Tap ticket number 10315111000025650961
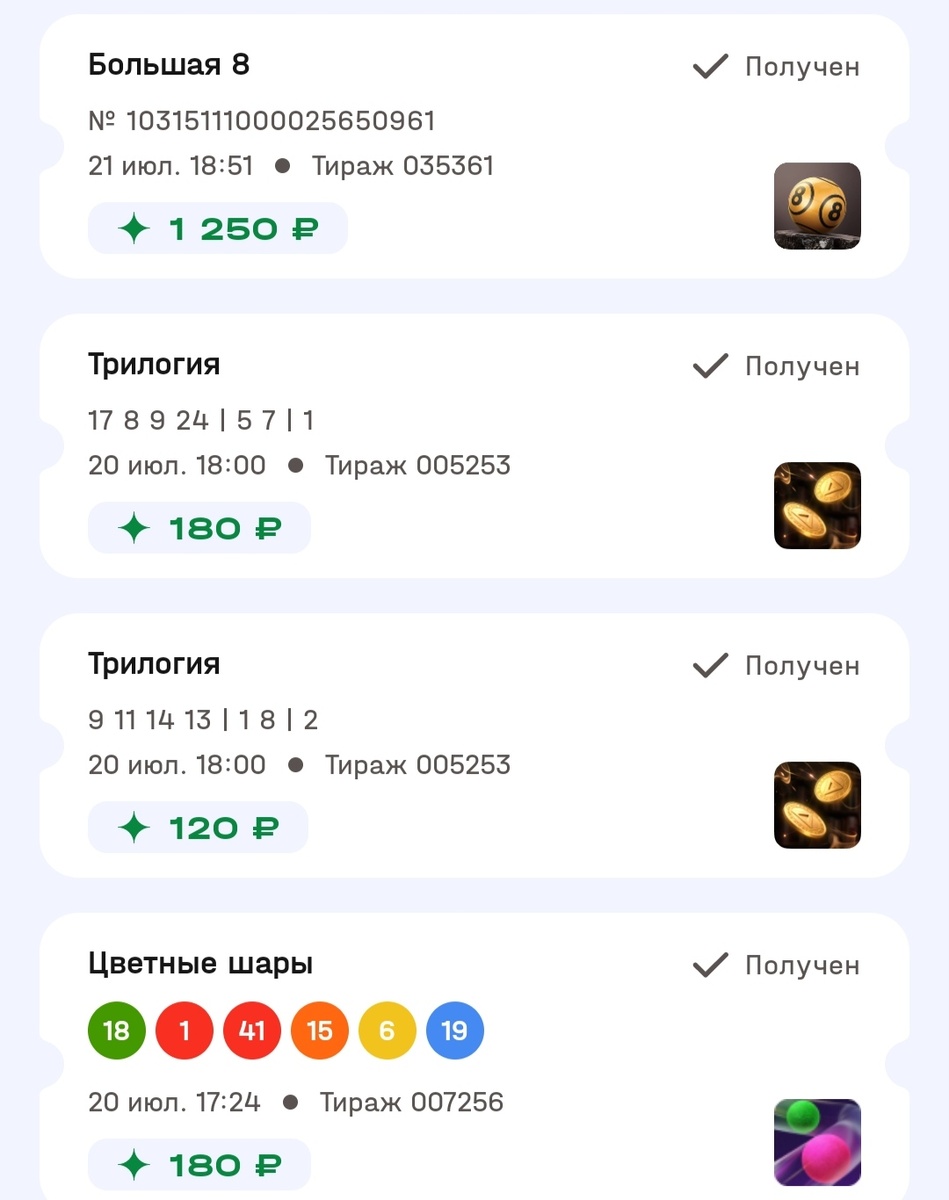The width and height of the screenshot is (949, 1200). click(261, 120)
